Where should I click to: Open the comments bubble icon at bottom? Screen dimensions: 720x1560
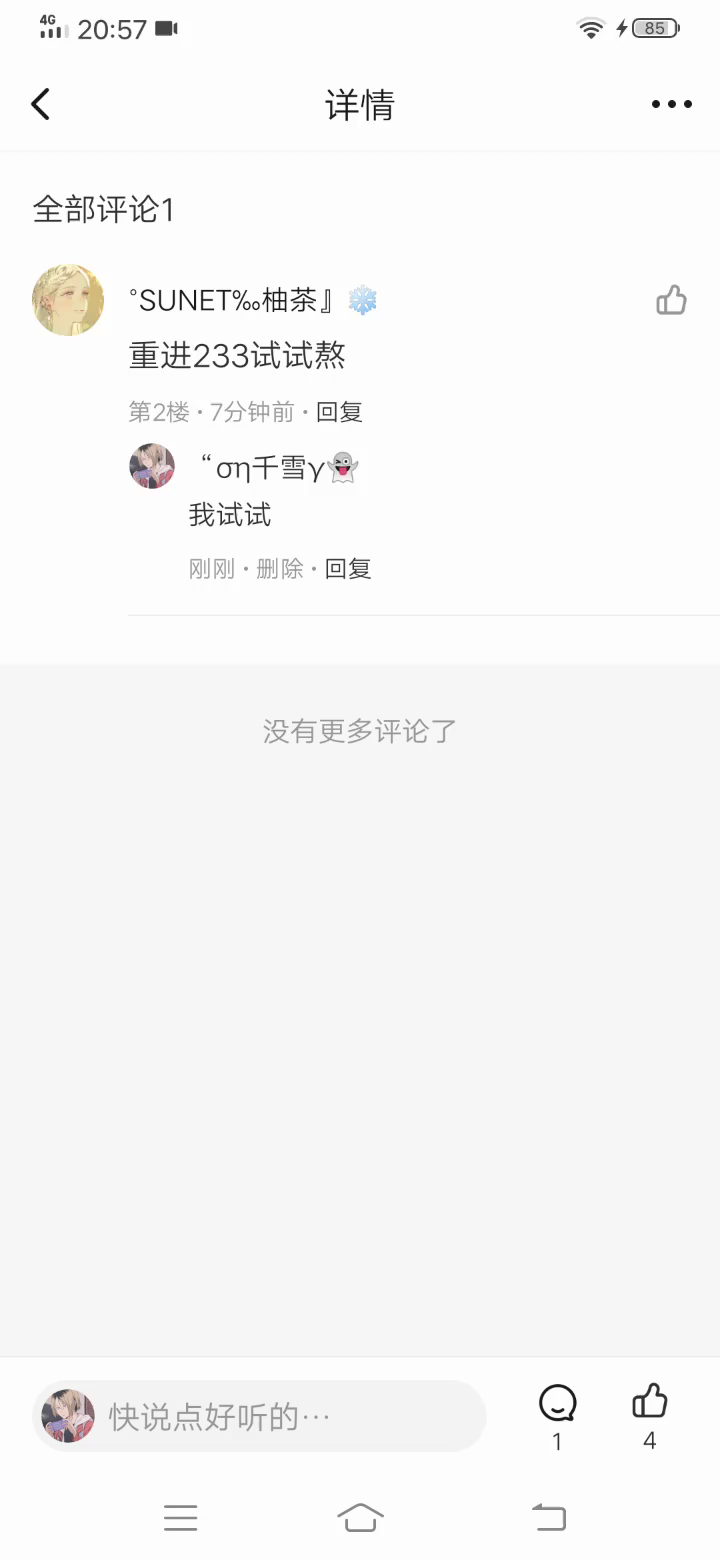557,1404
